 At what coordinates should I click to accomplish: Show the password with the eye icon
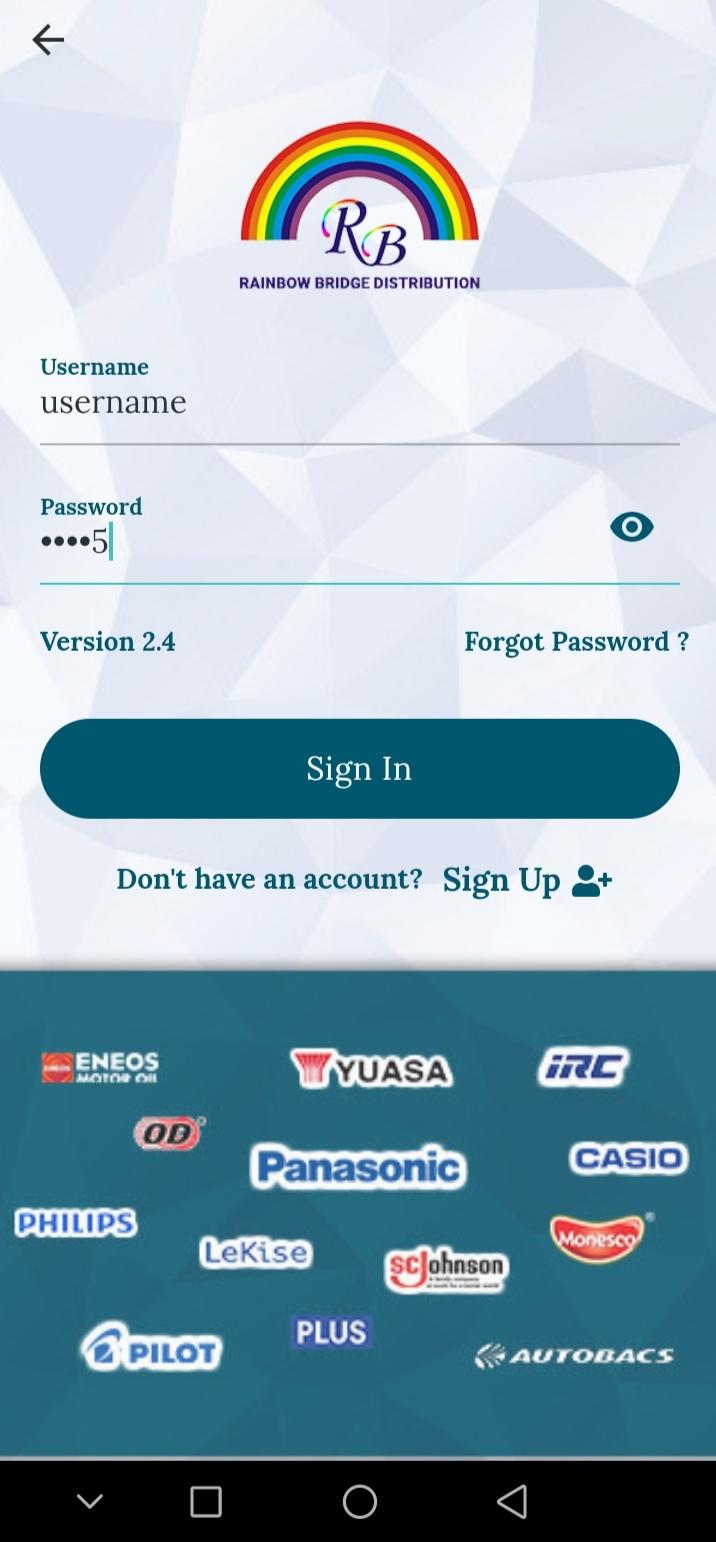click(631, 527)
